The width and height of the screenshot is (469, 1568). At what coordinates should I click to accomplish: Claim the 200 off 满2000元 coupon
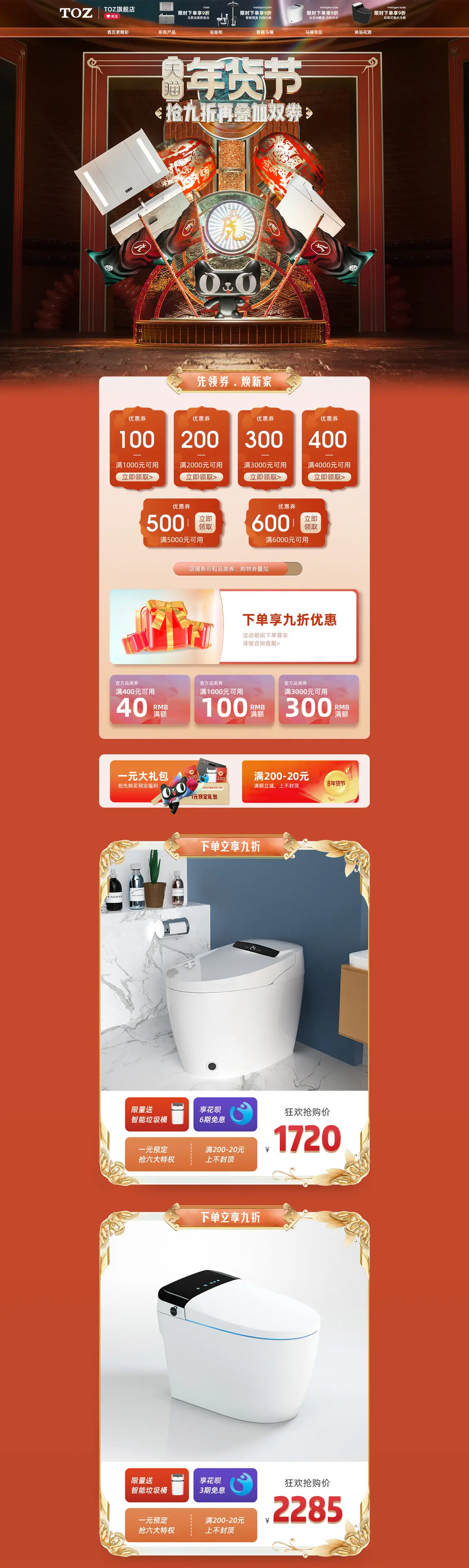(201, 477)
